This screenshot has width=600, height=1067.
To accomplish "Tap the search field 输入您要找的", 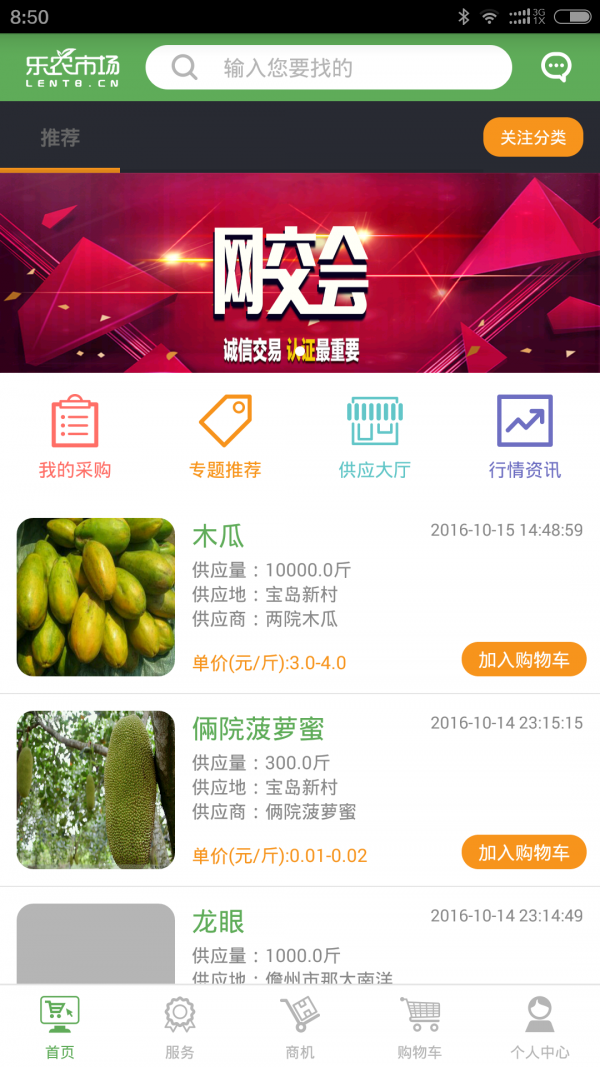I will coord(328,68).
